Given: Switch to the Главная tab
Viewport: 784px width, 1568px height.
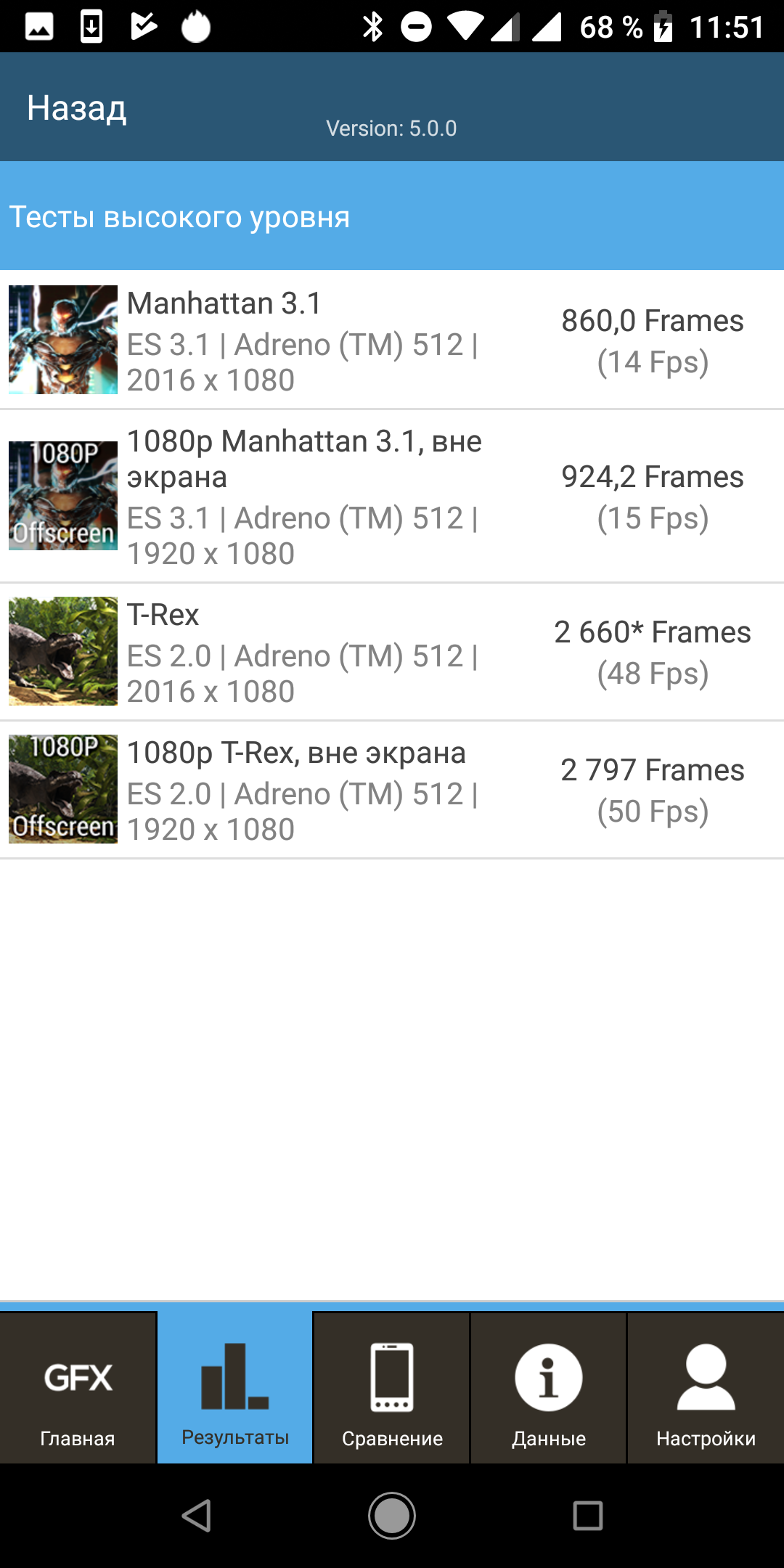Looking at the screenshot, I should pyautogui.click(x=78, y=1388).
